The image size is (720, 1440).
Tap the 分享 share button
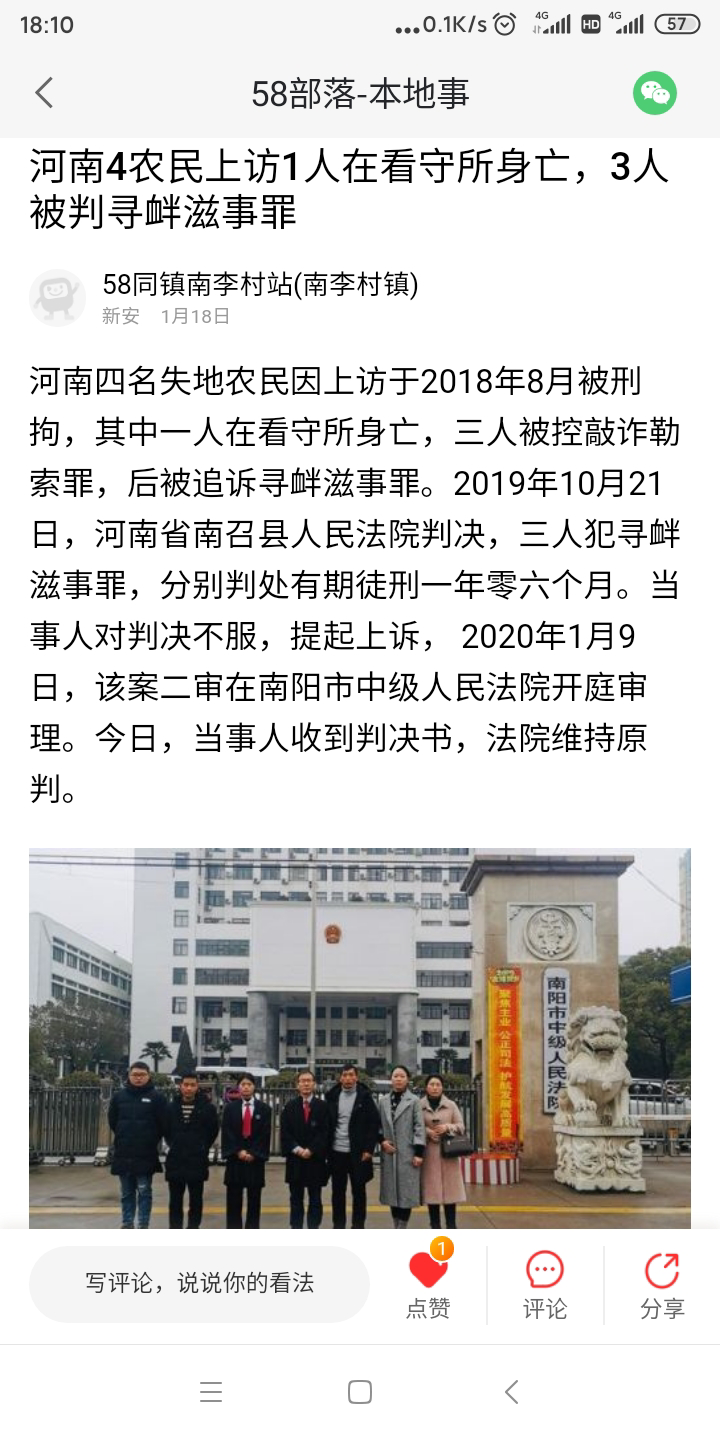[662, 1285]
